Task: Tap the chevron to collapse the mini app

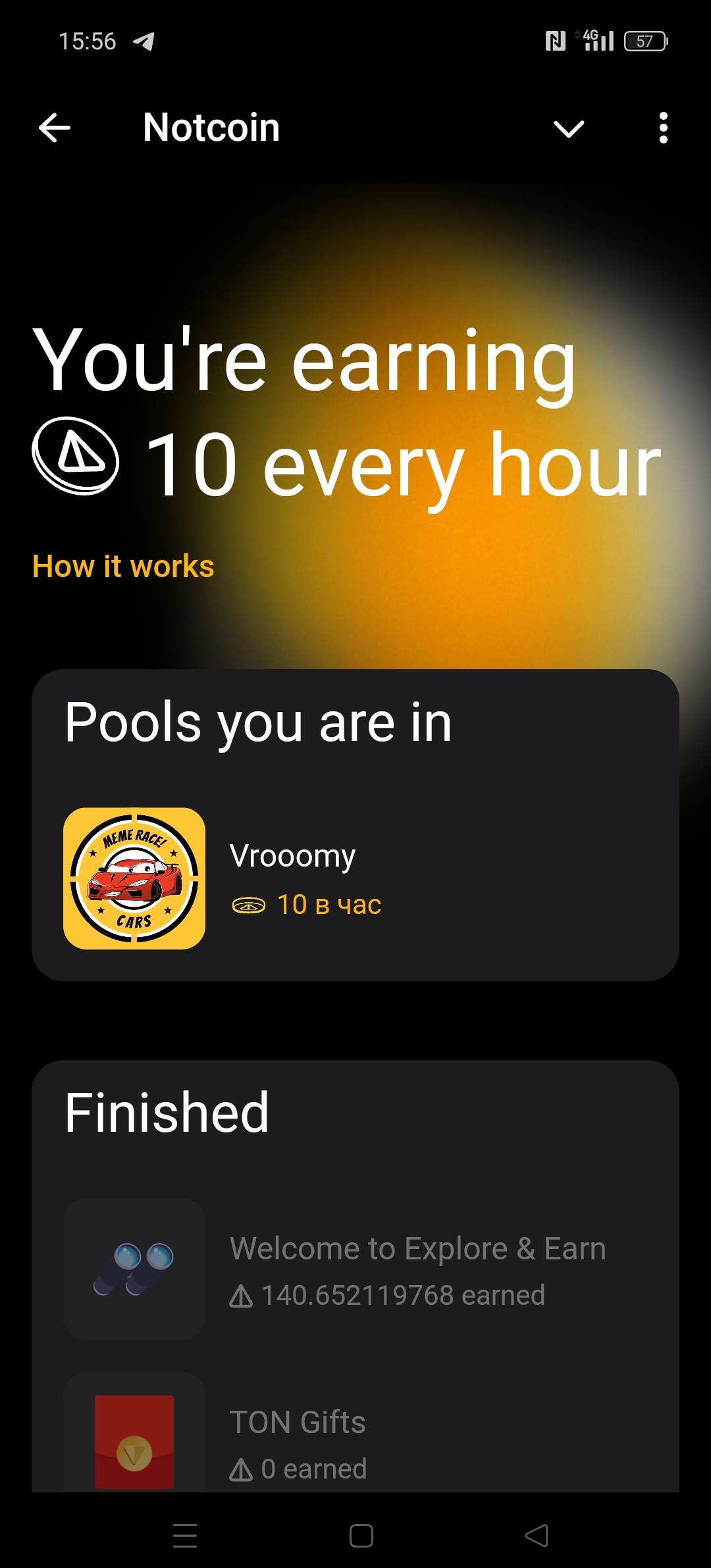Action: click(569, 129)
